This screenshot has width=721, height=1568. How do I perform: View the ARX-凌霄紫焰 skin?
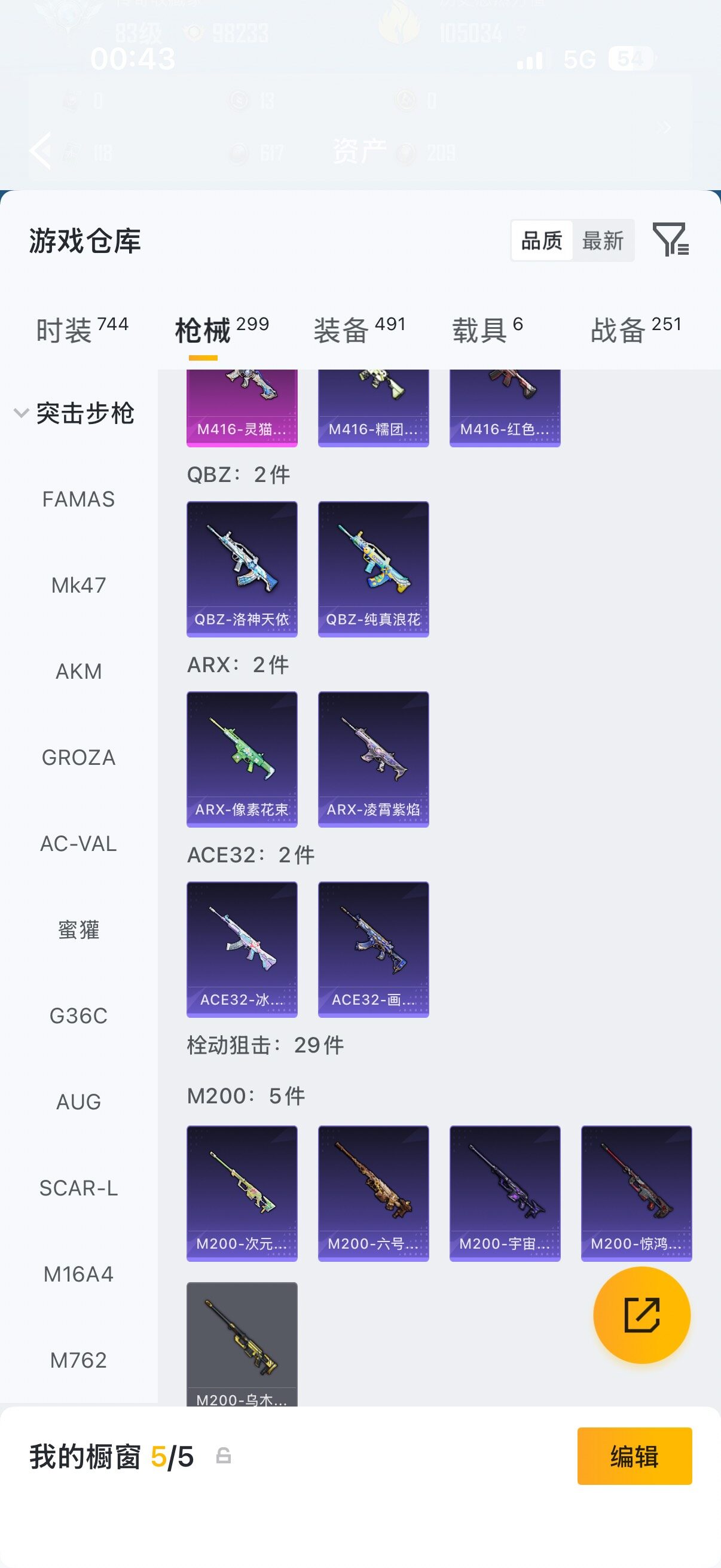(x=374, y=759)
